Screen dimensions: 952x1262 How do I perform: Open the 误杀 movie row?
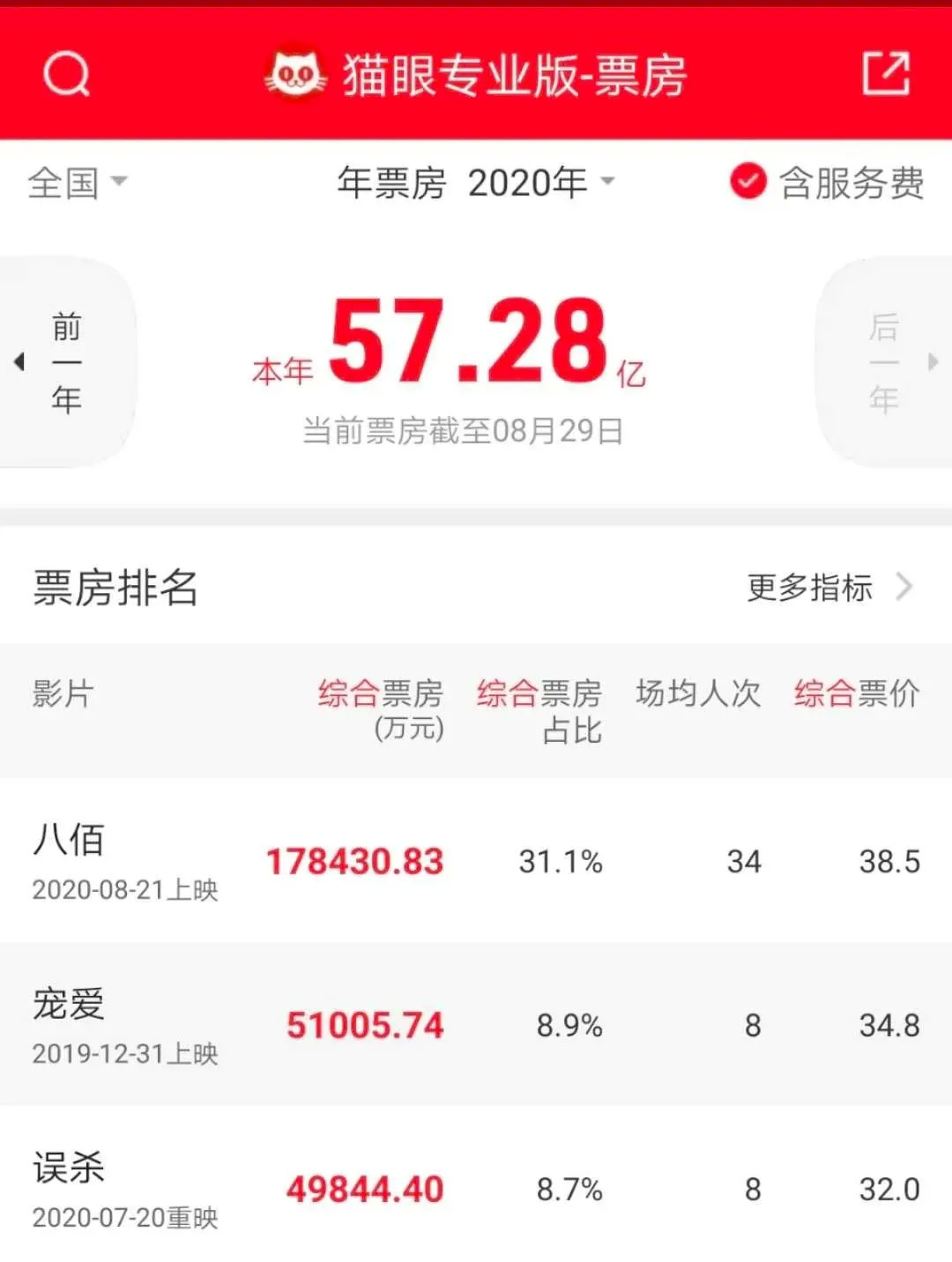pos(476,1184)
